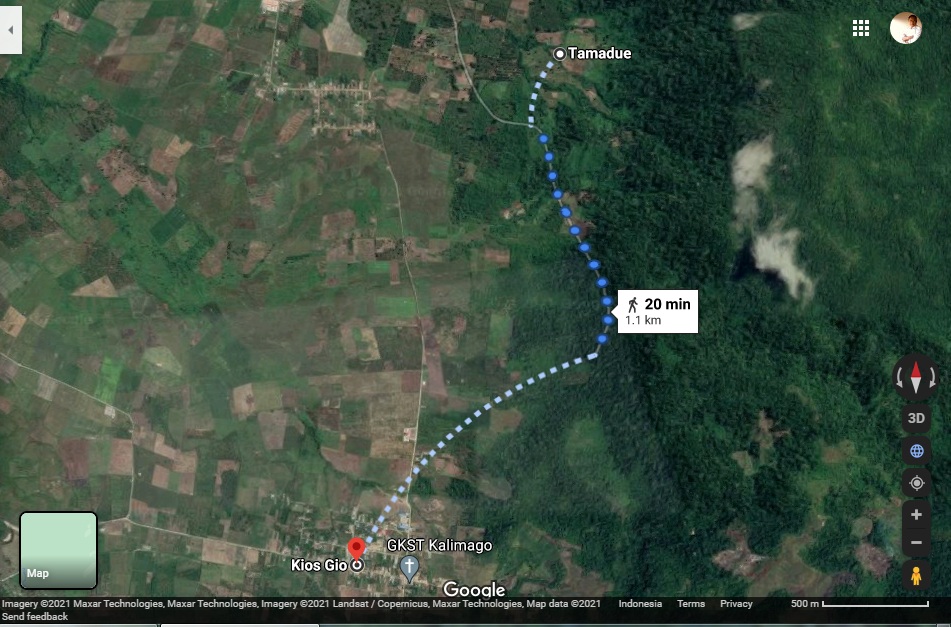
Task: Open the Privacy link
Action: click(x=736, y=604)
